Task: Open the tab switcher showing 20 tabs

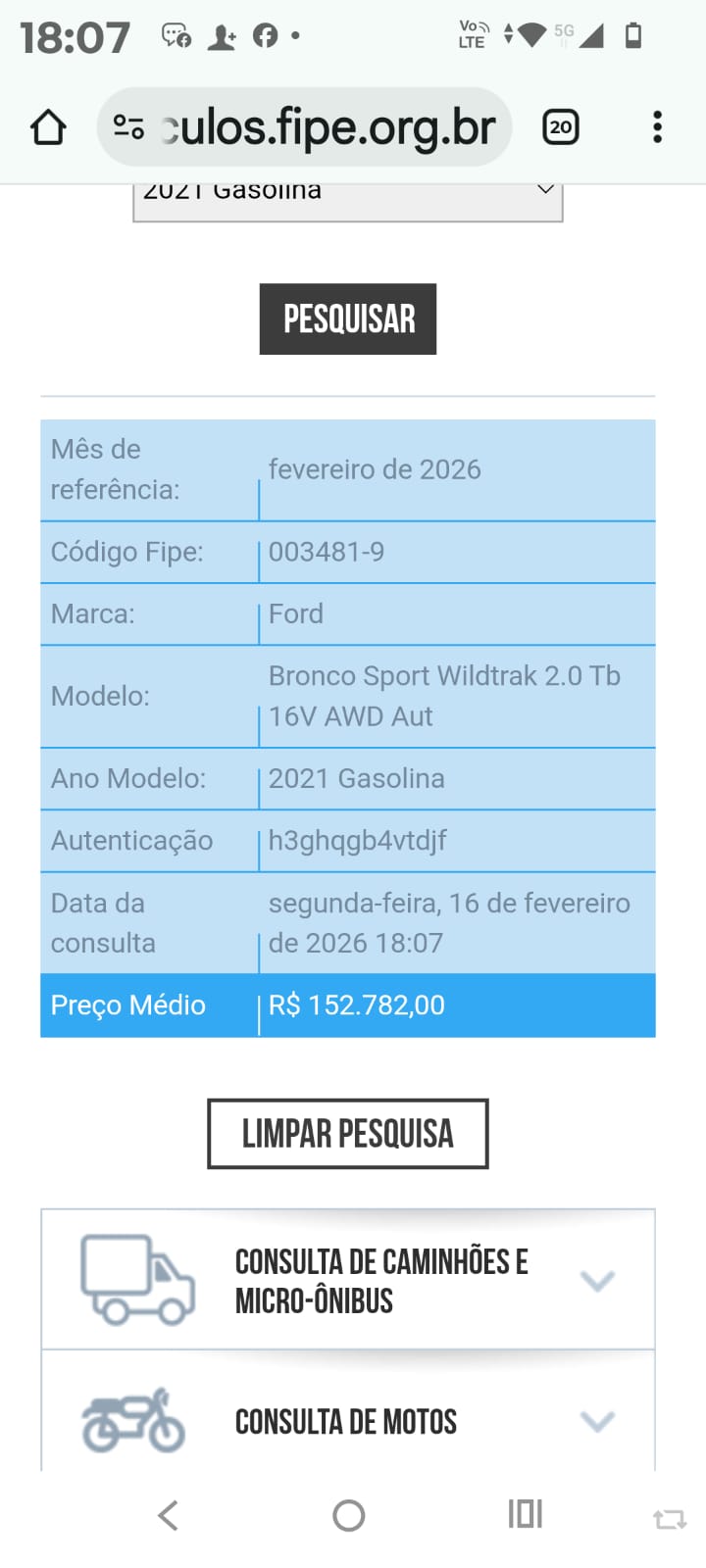Action: click(561, 127)
